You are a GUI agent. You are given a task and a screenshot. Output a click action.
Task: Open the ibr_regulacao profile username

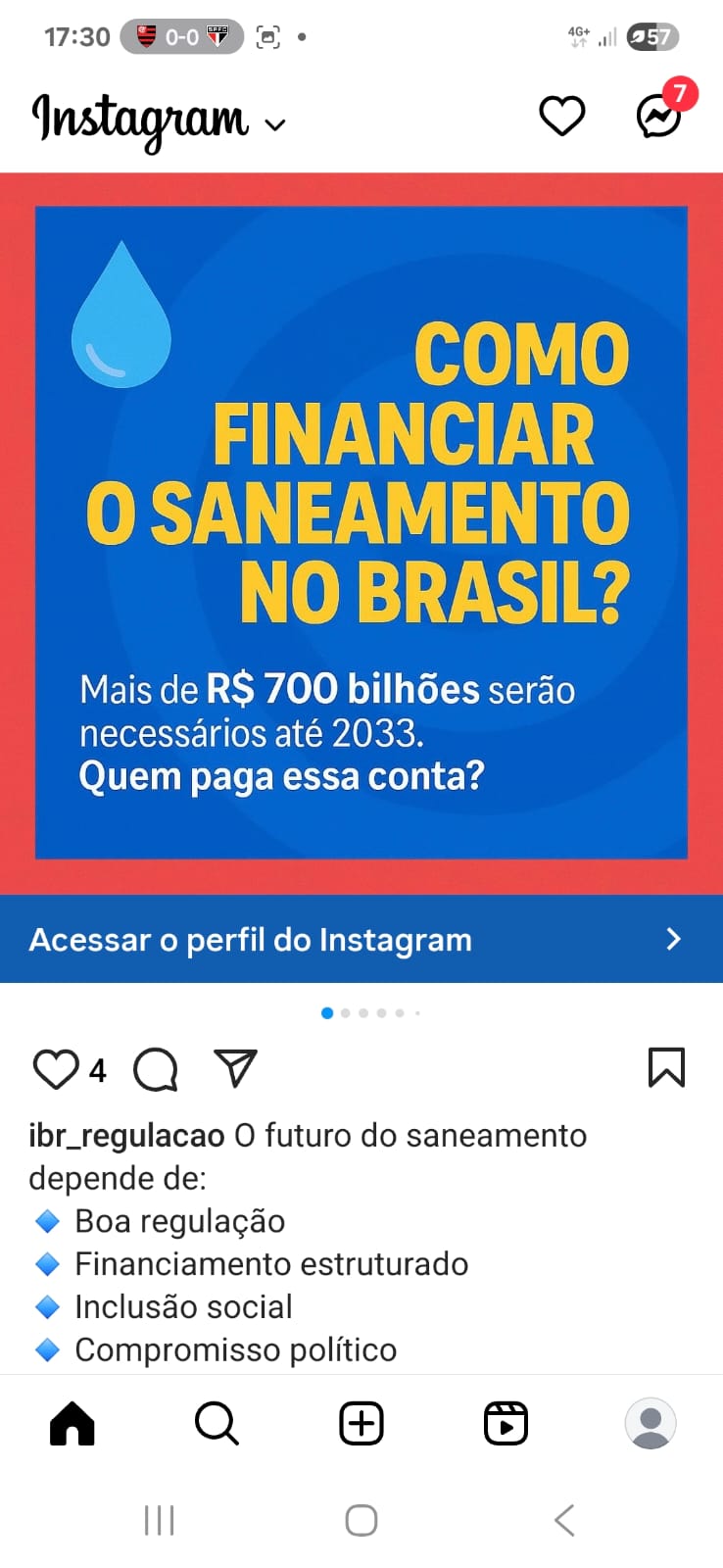pyautogui.click(x=126, y=1136)
